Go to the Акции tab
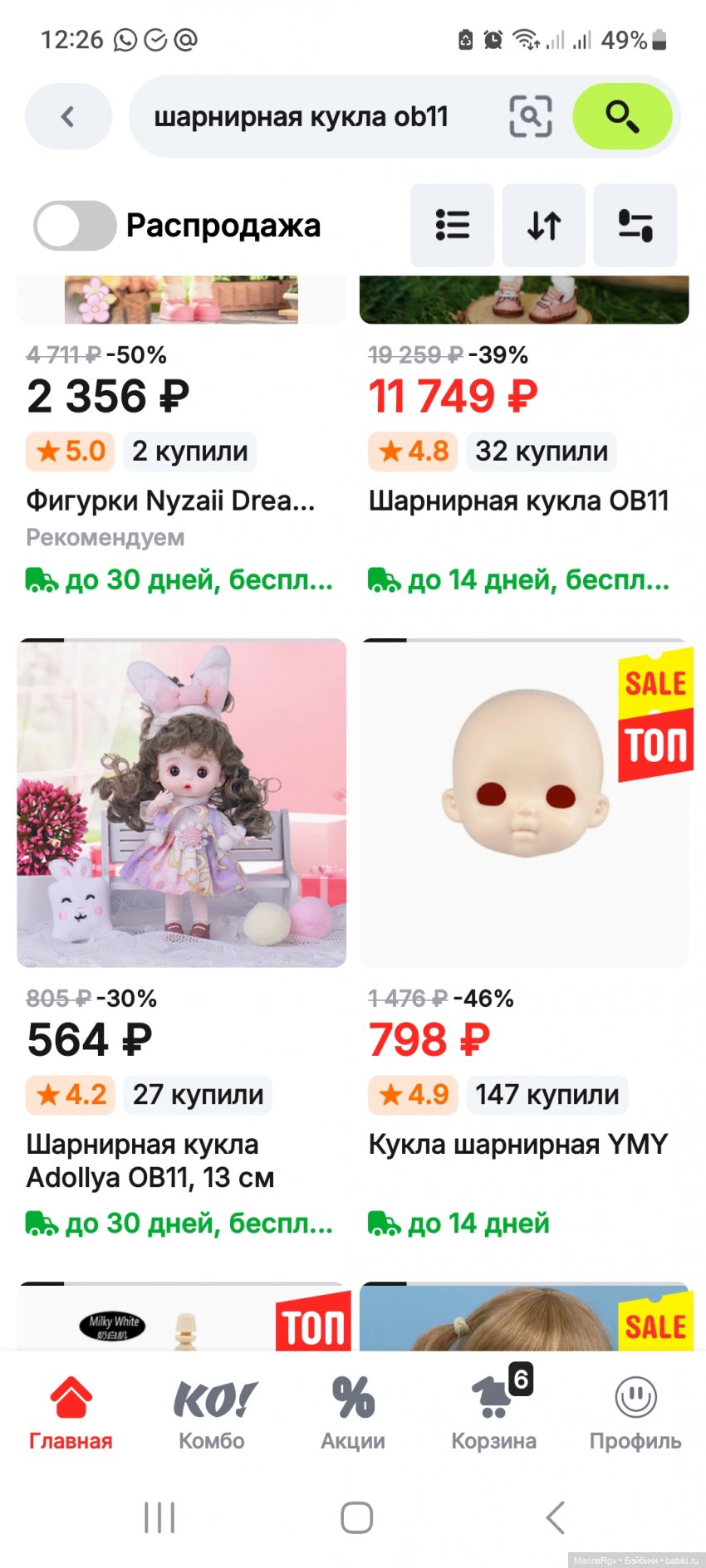Screen dimensions: 706x1568 pyautogui.click(x=353, y=1411)
